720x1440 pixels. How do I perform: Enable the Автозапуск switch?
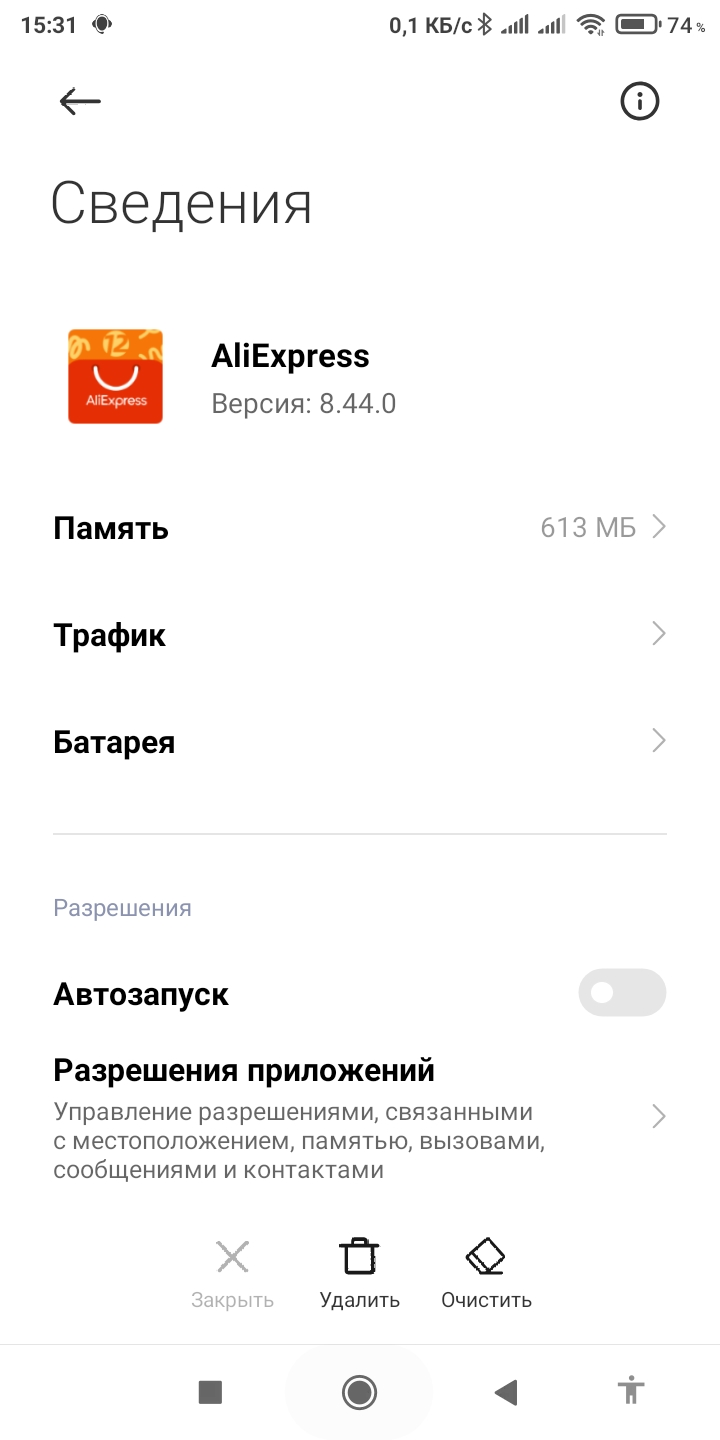(621, 993)
